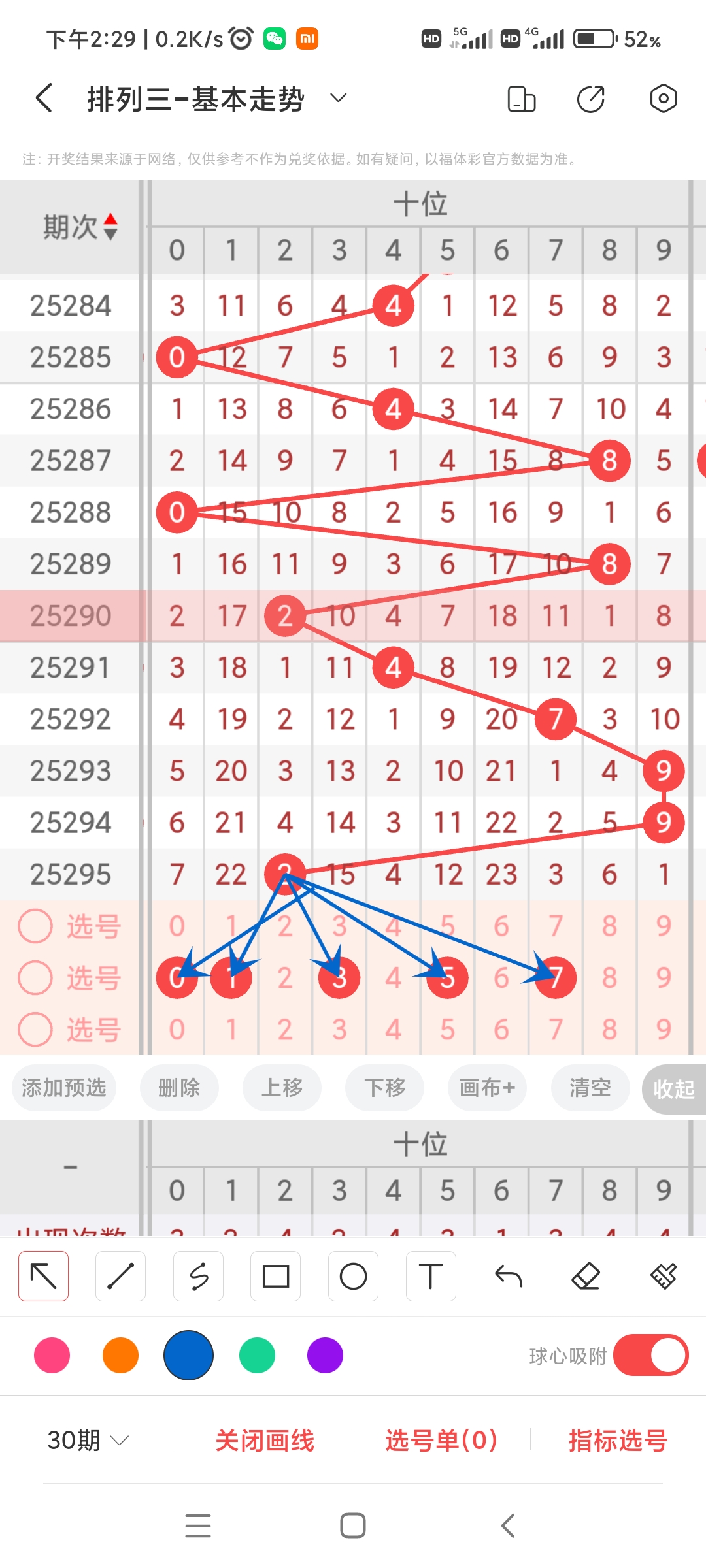Select the text annotation tool
The width and height of the screenshot is (706, 1568).
coord(431,1275)
